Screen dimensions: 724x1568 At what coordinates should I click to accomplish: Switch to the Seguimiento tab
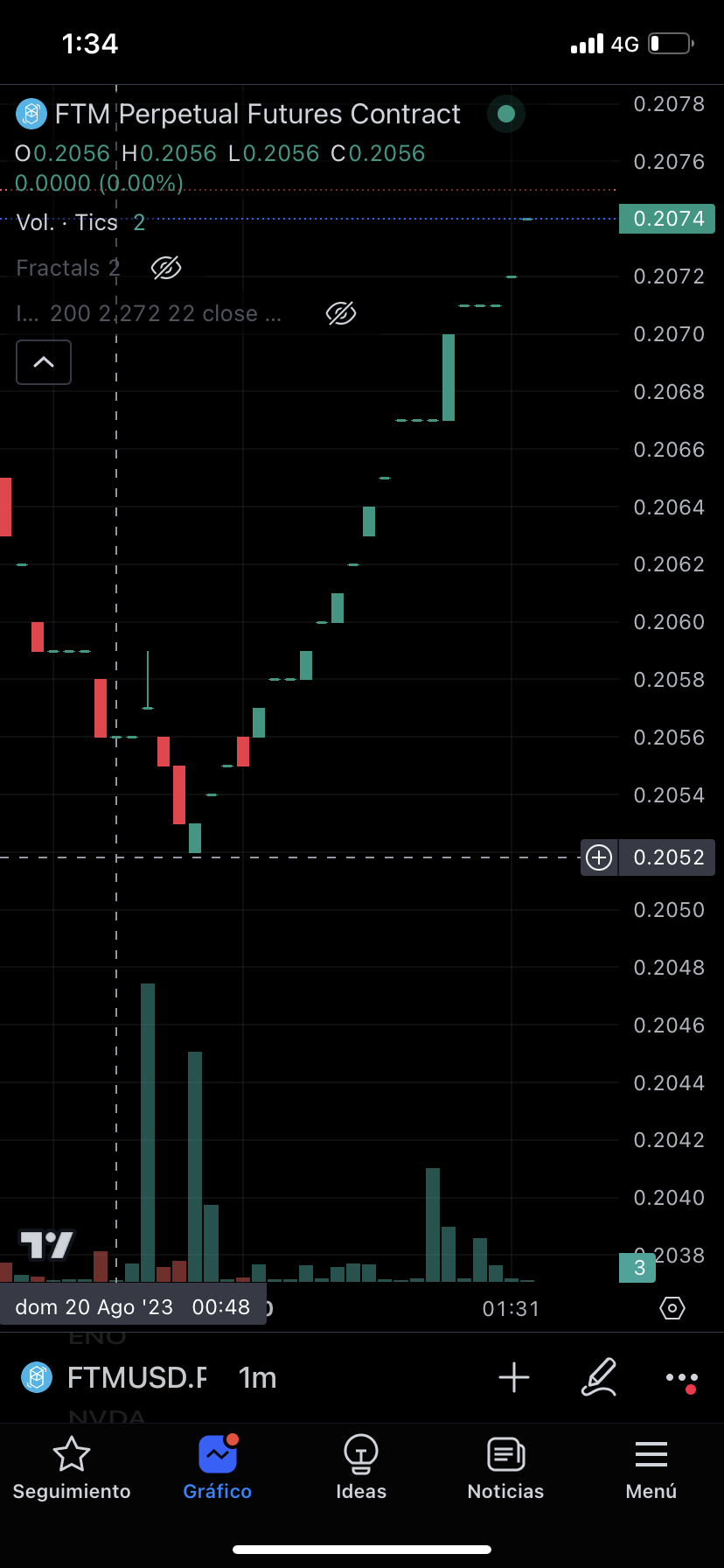[72, 1468]
